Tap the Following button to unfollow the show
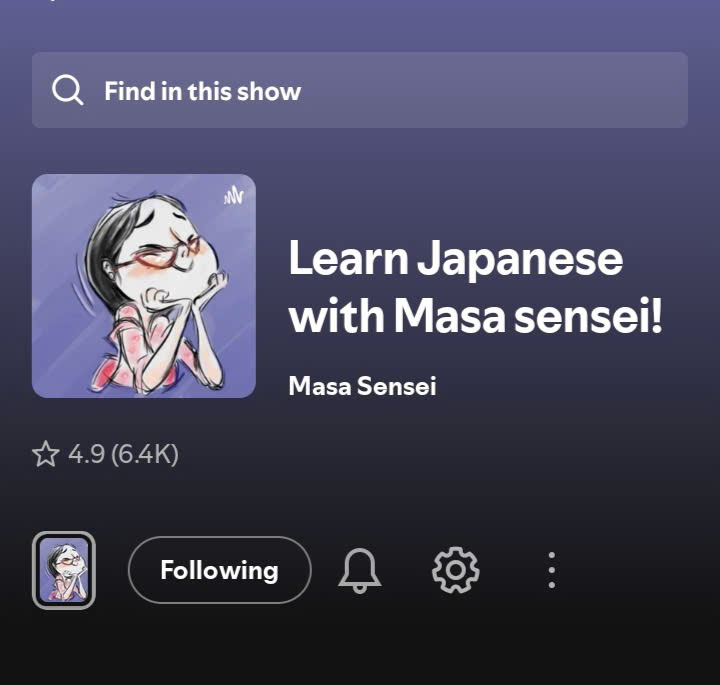The image size is (720, 685). pyautogui.click(x=220, y=570)
